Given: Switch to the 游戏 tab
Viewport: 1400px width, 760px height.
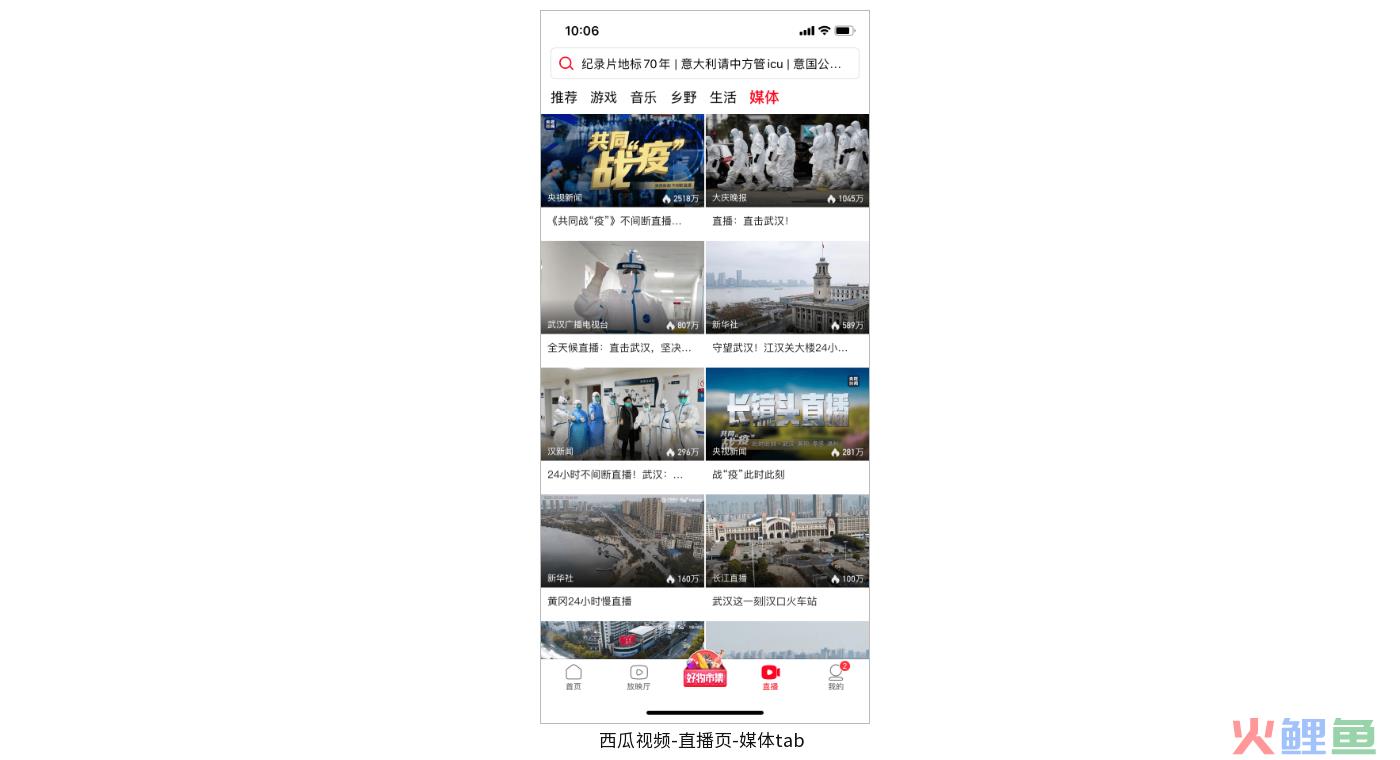Looking at the screenshot, I should pos(603,97).
